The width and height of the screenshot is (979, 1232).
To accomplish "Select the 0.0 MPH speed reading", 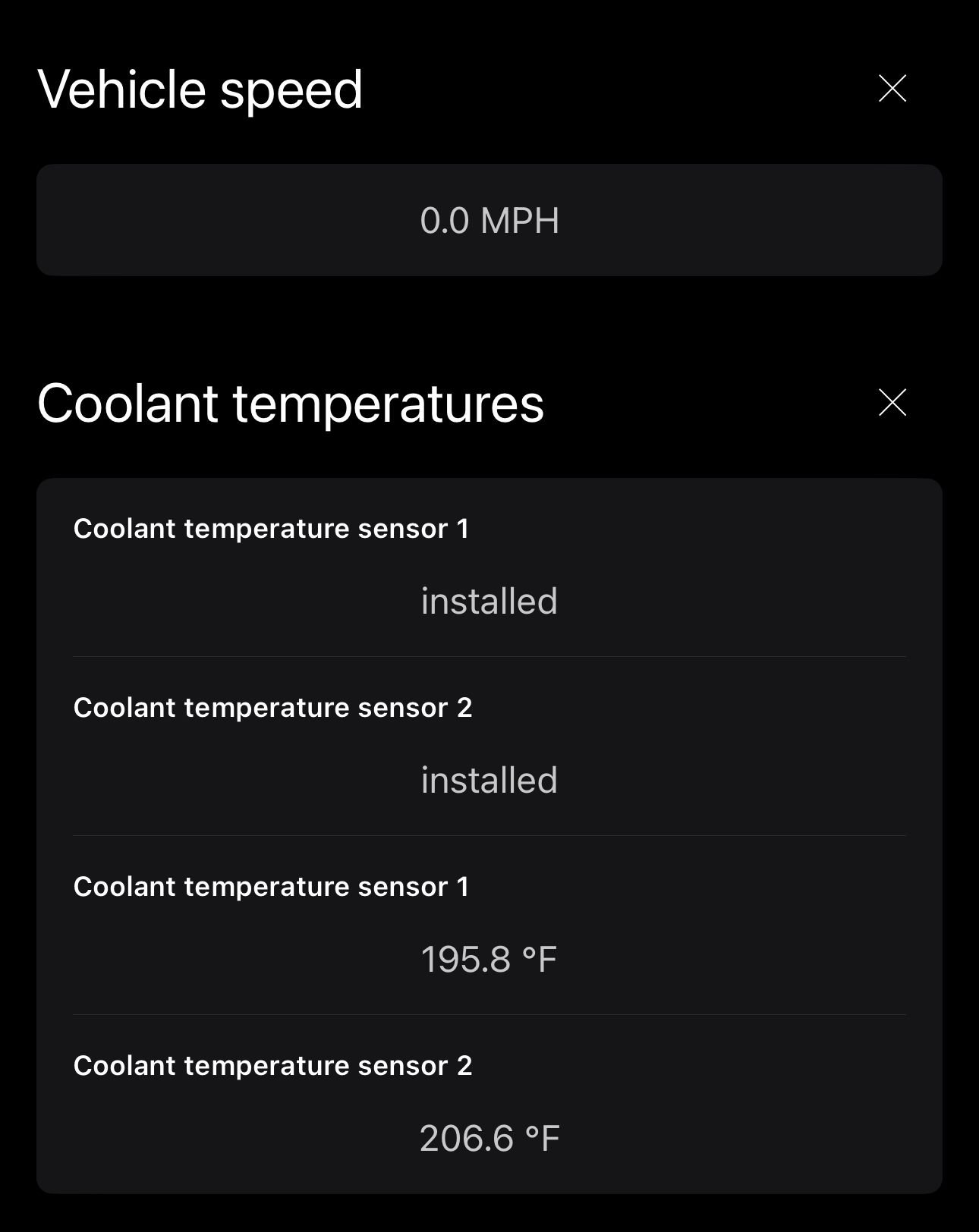I will pyautogui.click(x=489, y=220).
